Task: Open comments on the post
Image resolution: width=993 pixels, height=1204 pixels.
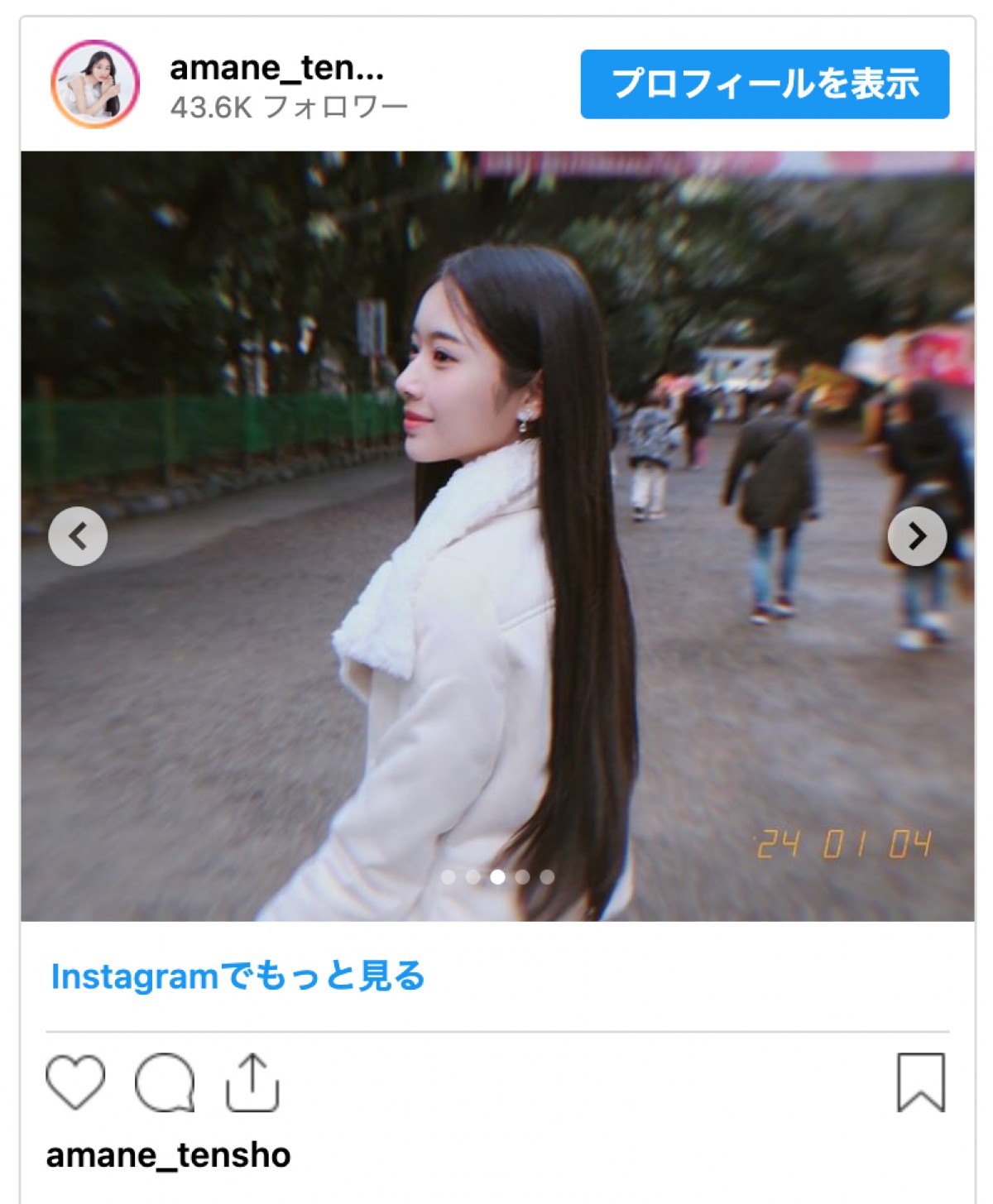Action: tap(165, 1082)
